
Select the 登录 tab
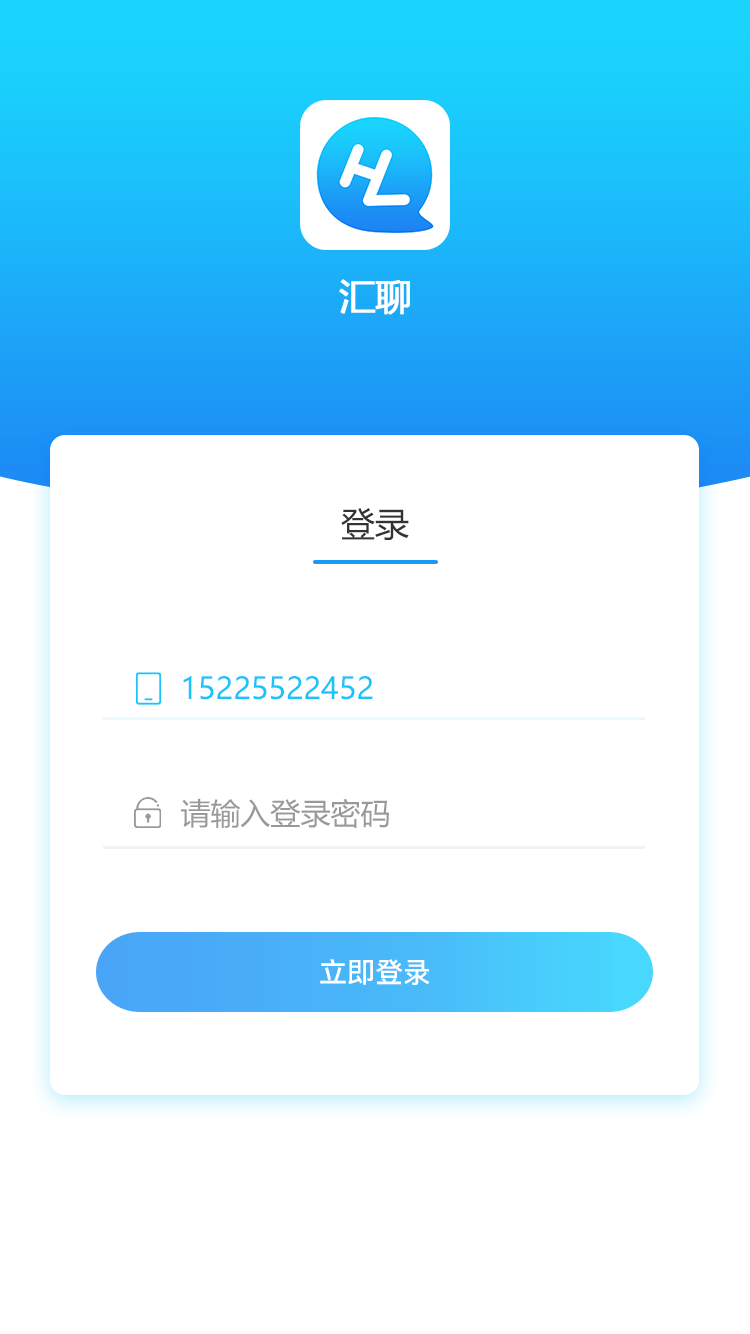(375, 526)
